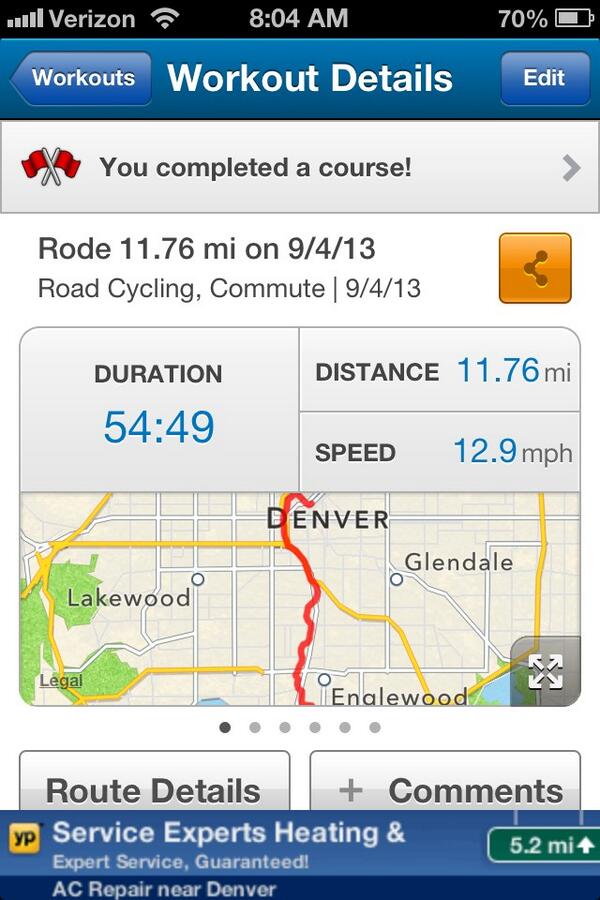Tap the Edit button

545,78
